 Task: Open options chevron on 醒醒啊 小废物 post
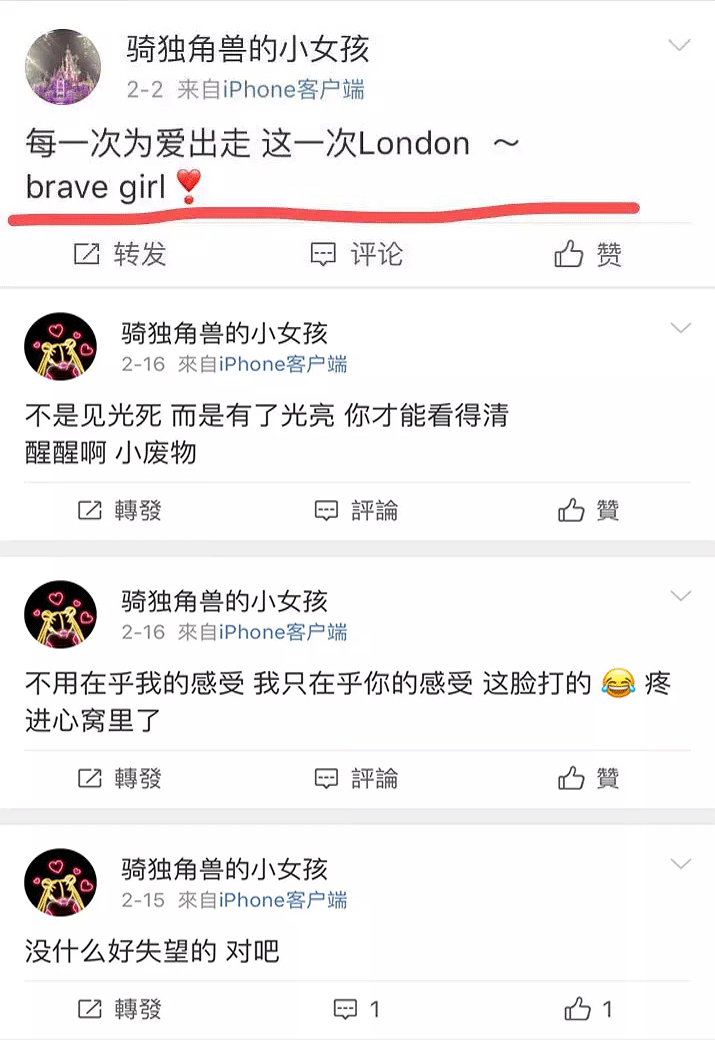point(680,328)
